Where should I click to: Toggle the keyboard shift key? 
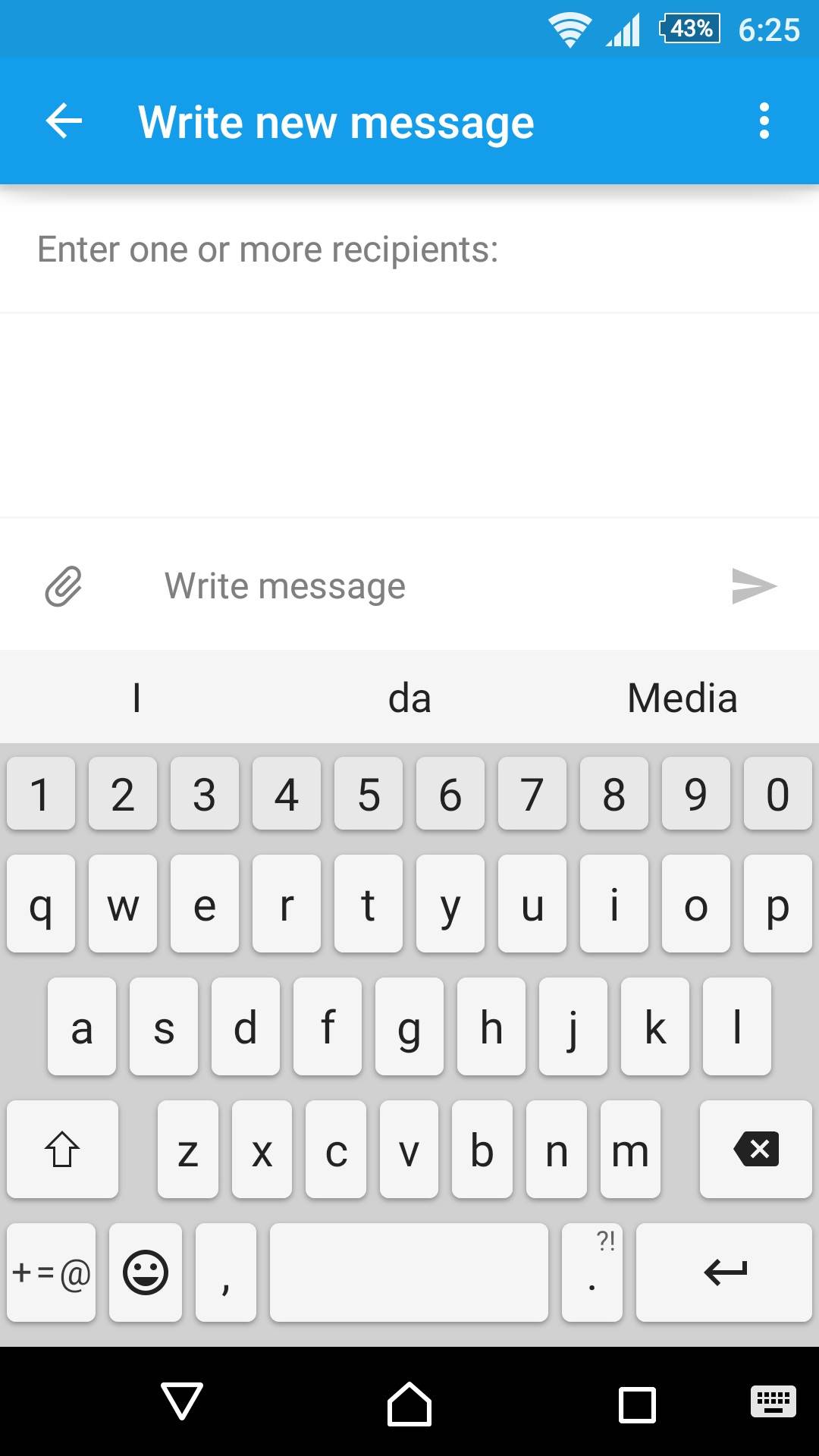point(62,1150)
